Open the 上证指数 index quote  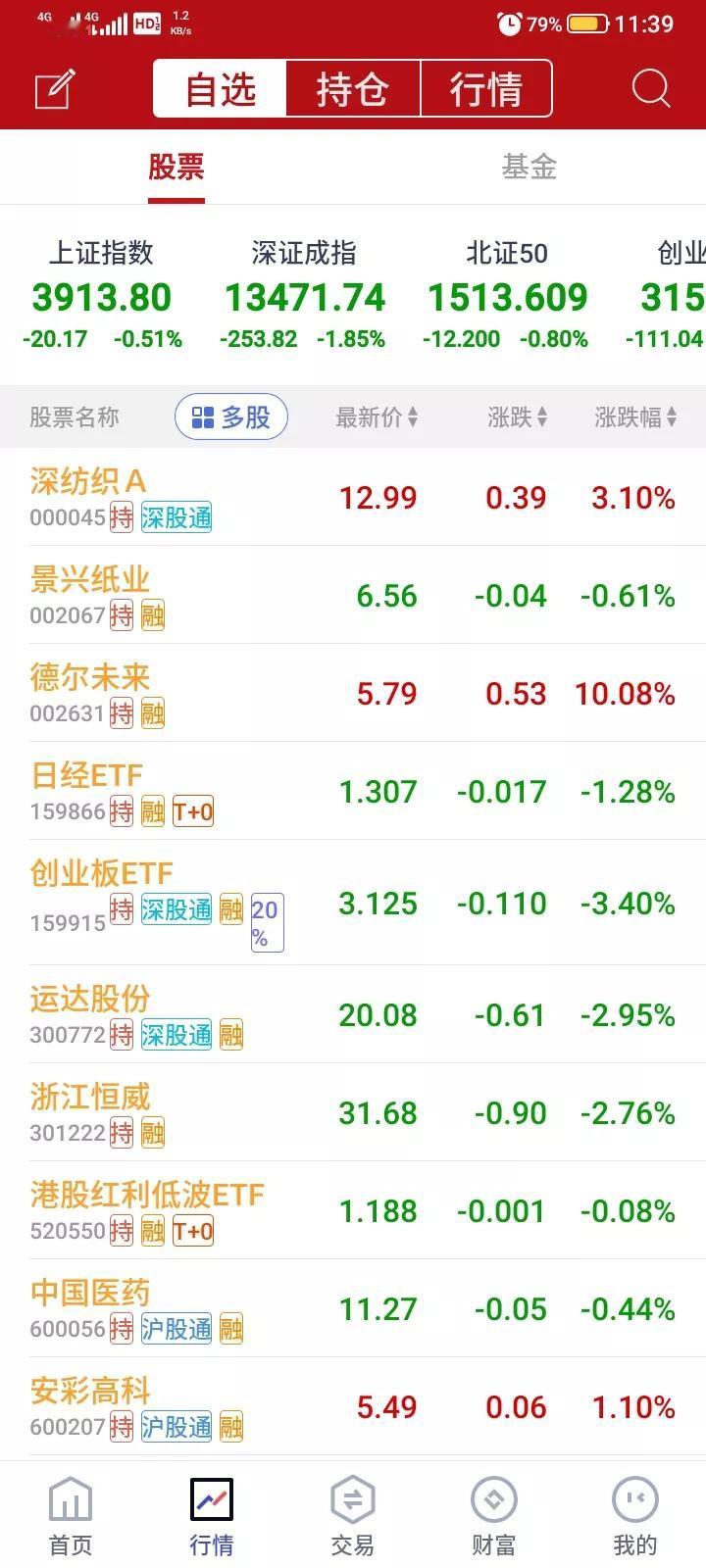pyautogui.click(x=102, y=296)
